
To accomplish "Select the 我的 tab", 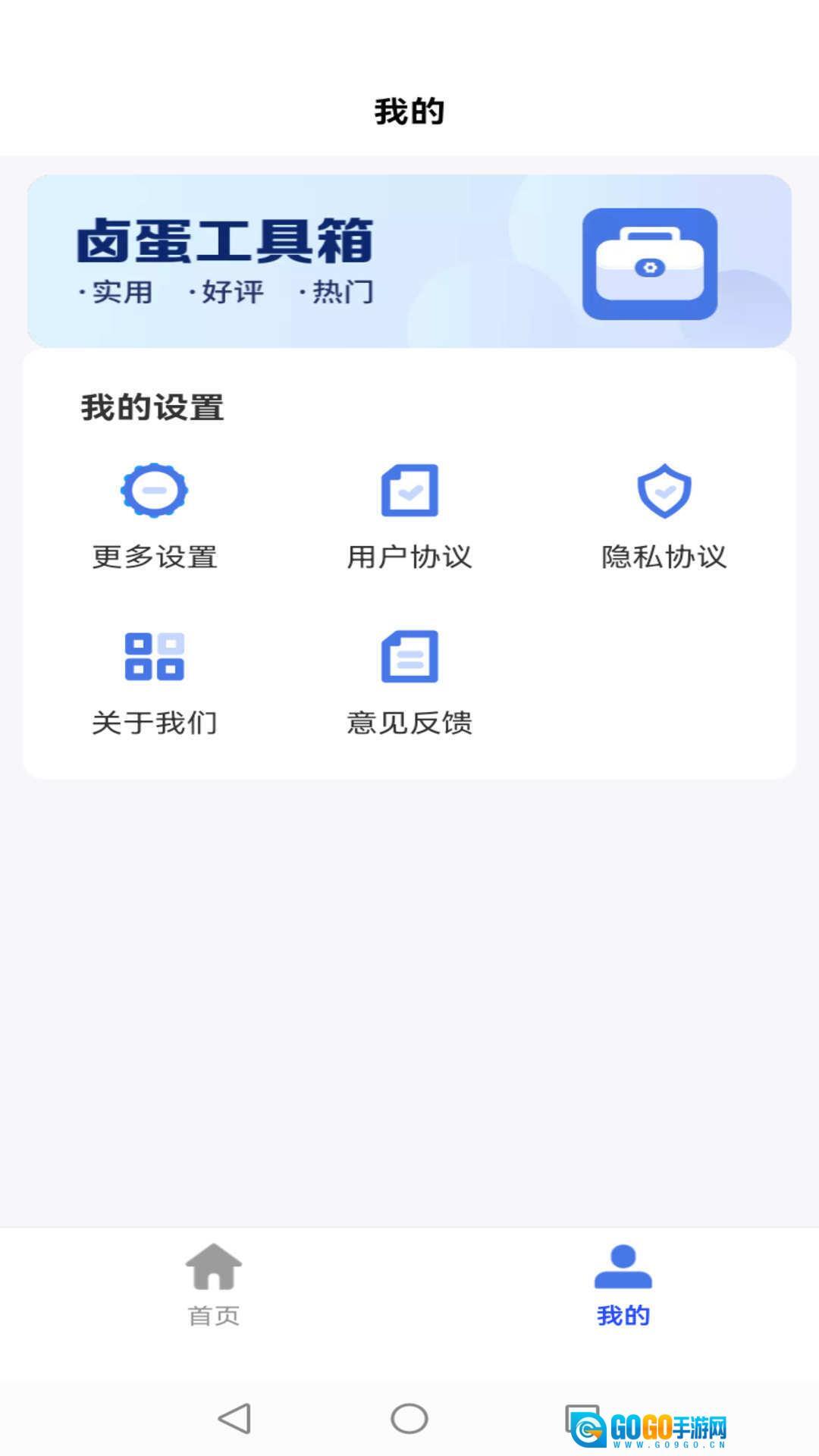I will click(x=623, y=1285).
